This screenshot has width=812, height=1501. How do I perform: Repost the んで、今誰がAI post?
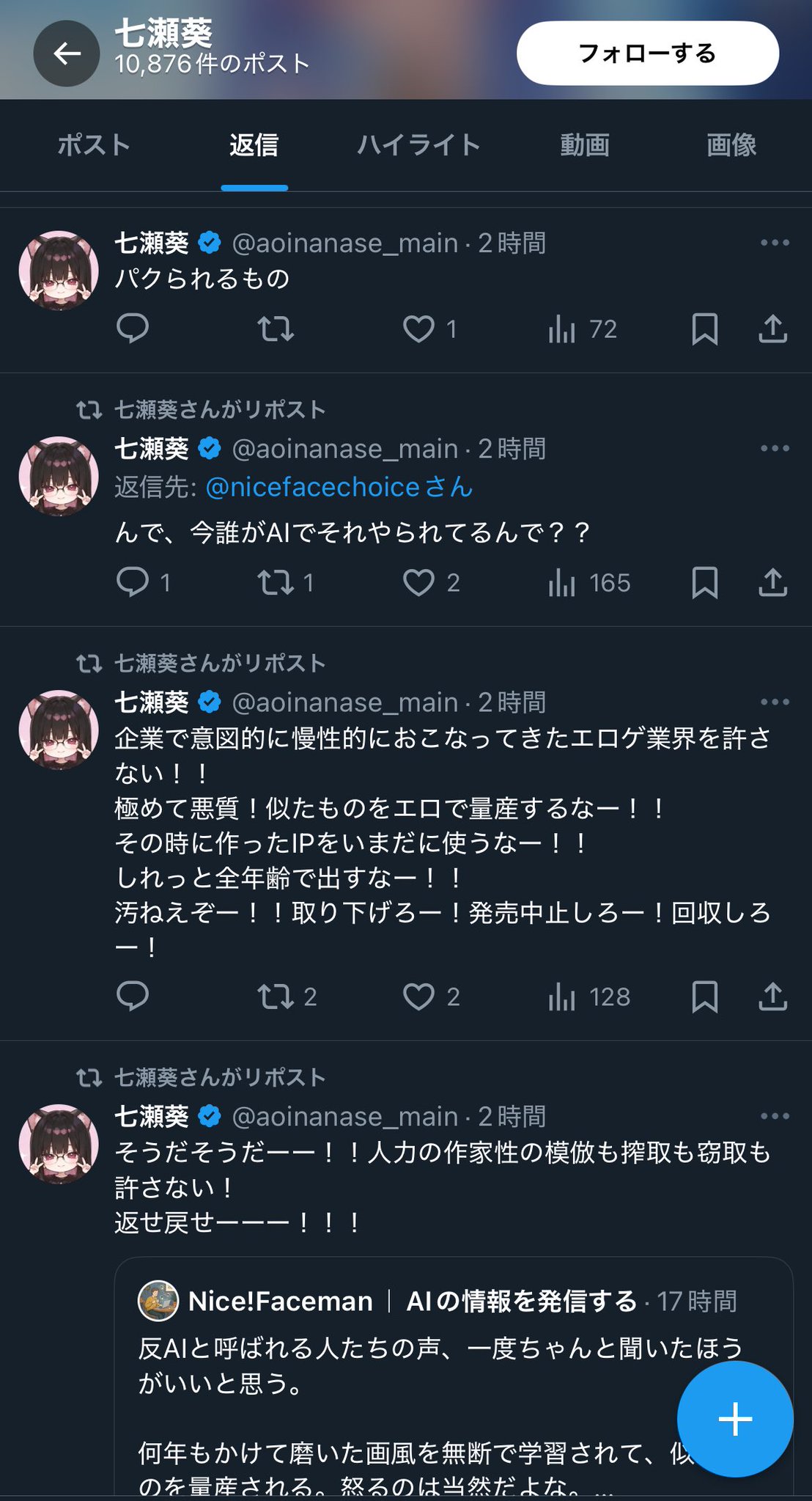276,583
